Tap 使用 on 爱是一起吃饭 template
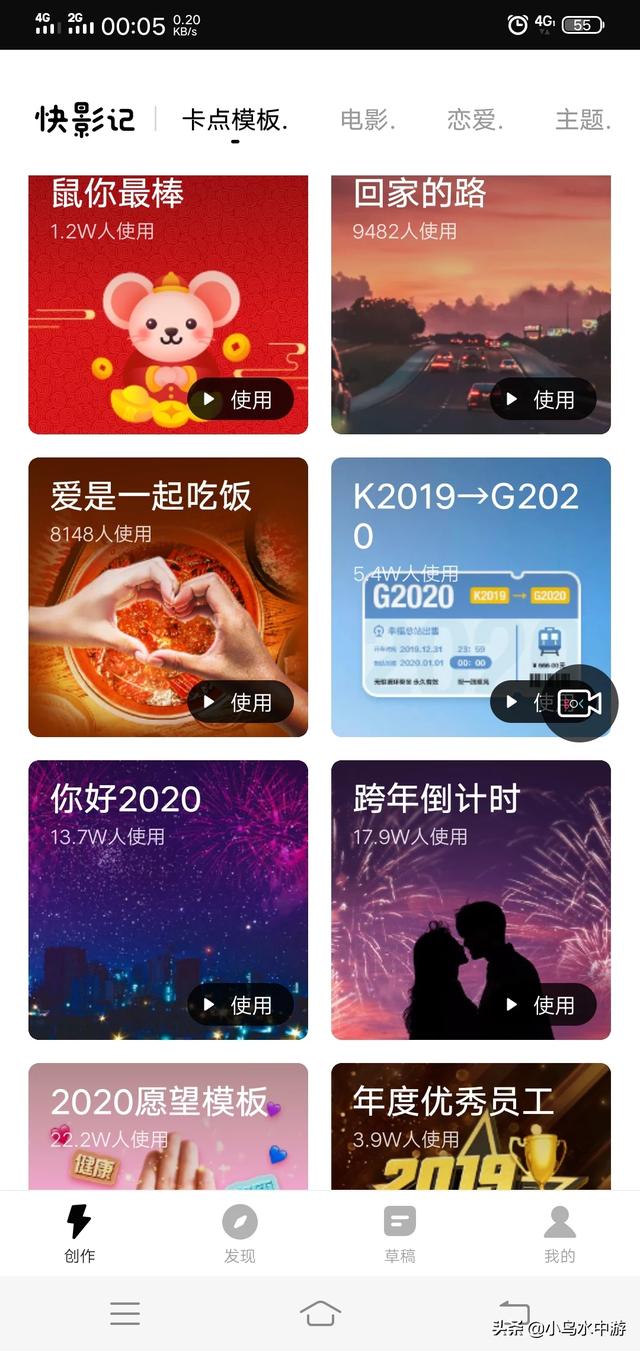 click(240, 703)
